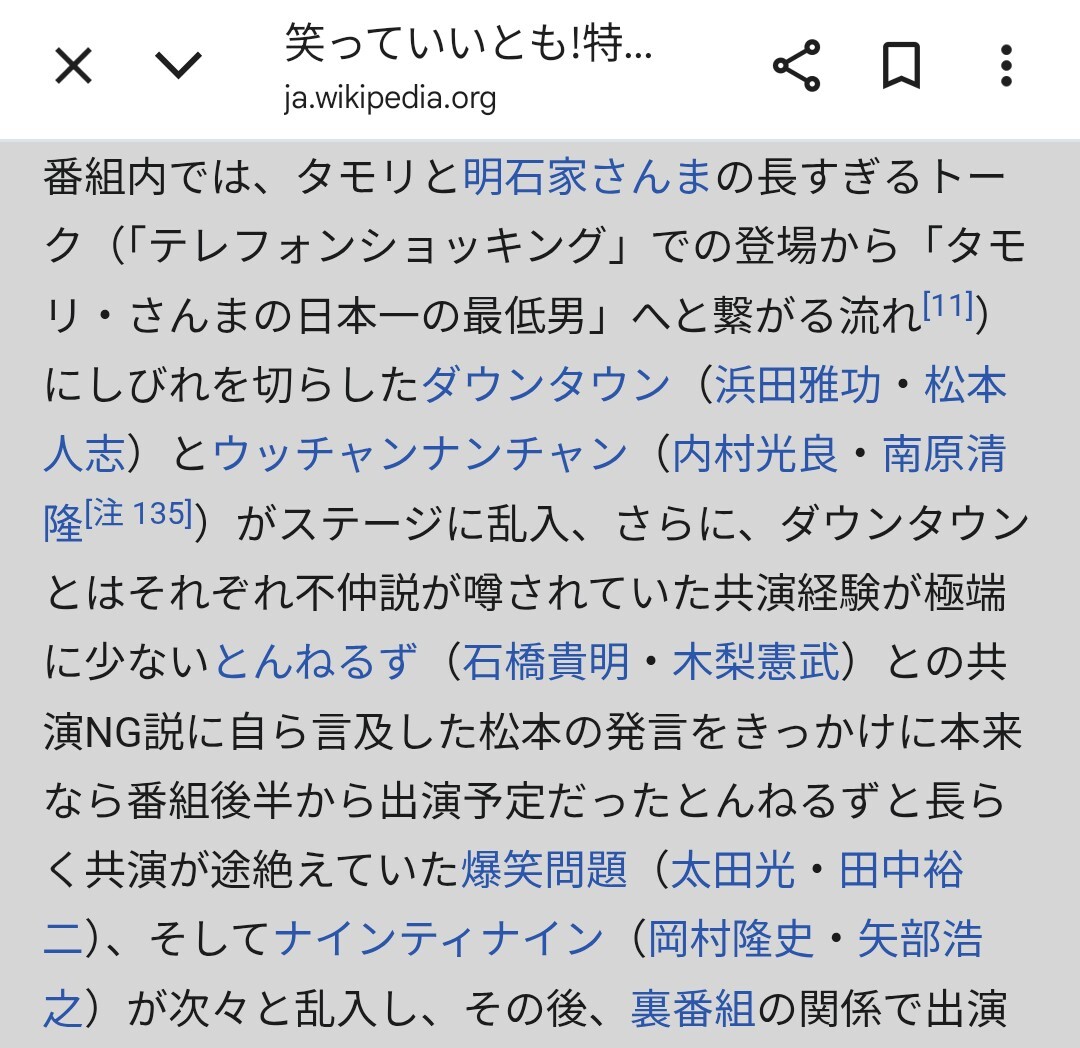Share this Wikipedia page
This screenshot has width=1080, height=1048.
(x=797, y=68)
